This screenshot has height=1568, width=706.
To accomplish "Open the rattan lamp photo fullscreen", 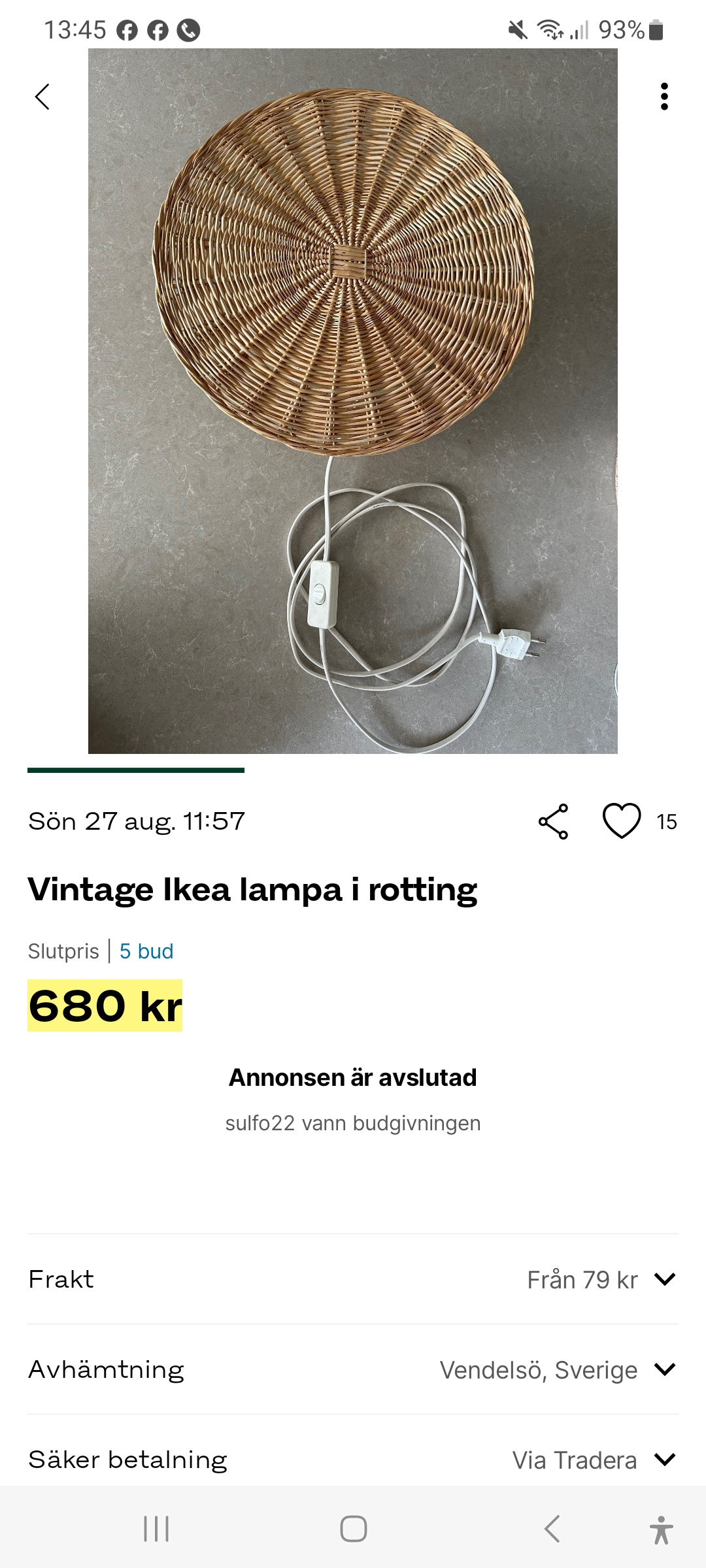I will click(353, 401).
